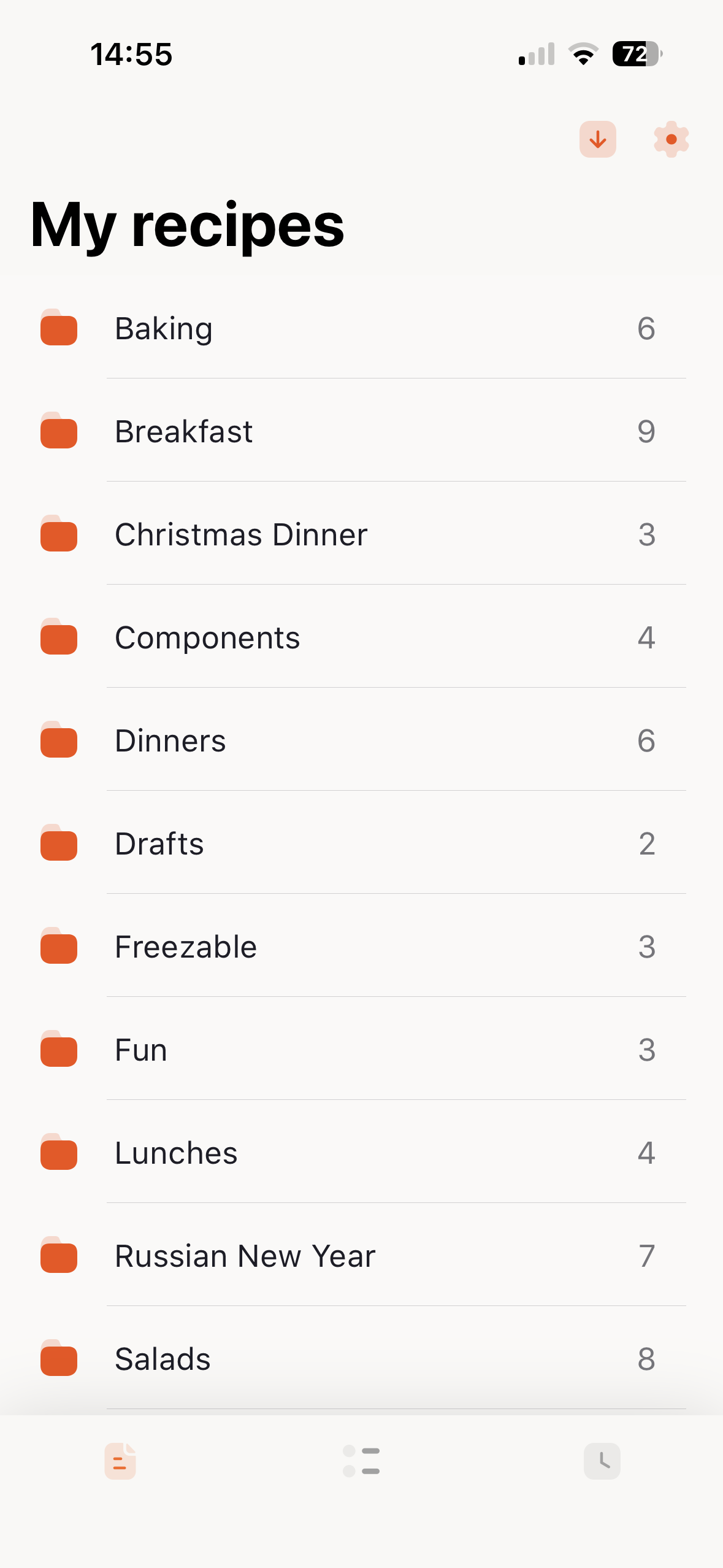Tap the My recipes page title
Viewport: 723px width, 1568px height.
(186, 226)
